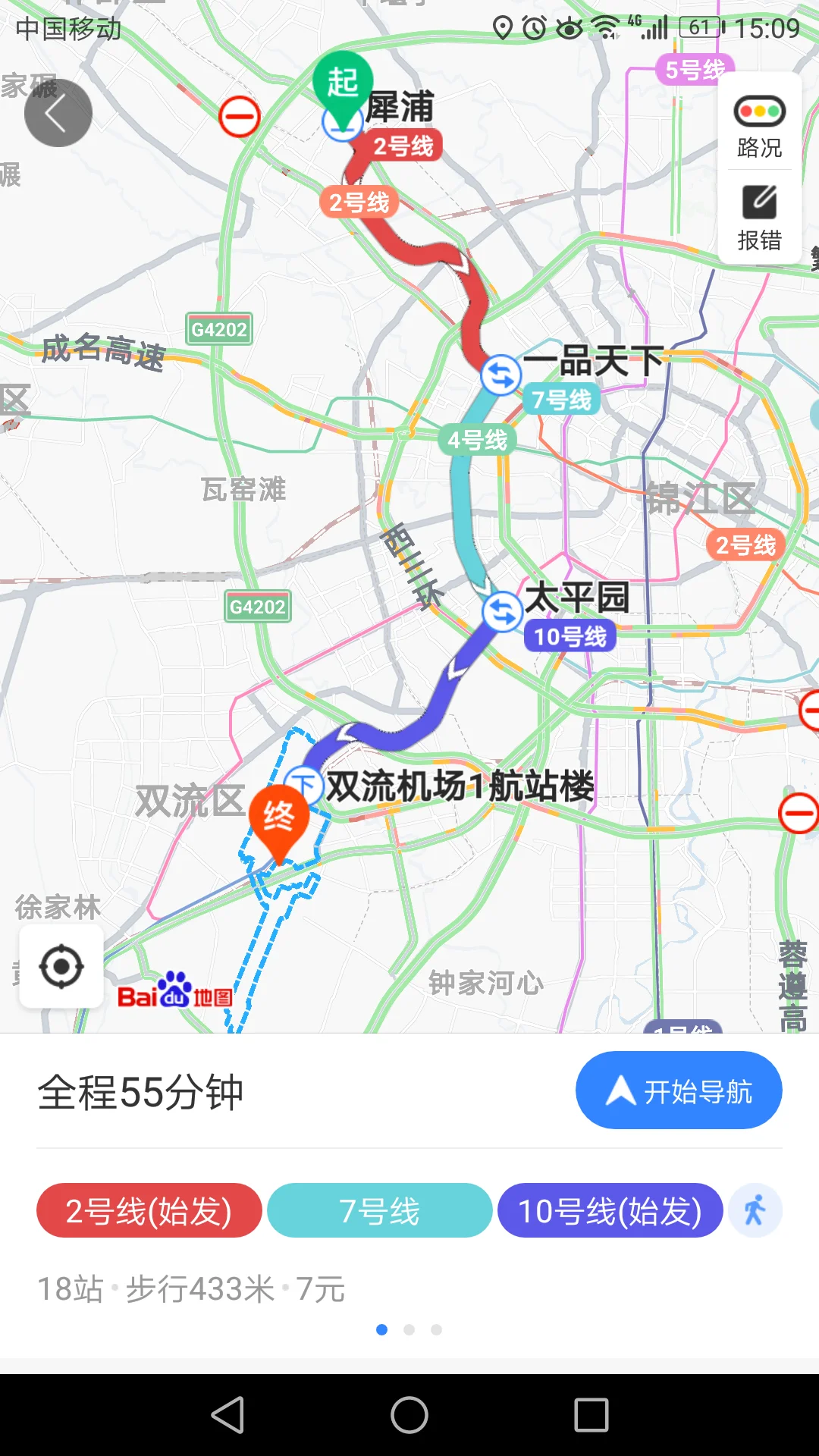The image size is (819, 1456).
Task: Start navigation with 开始导航 button
Action: [x=679, y=1090]
